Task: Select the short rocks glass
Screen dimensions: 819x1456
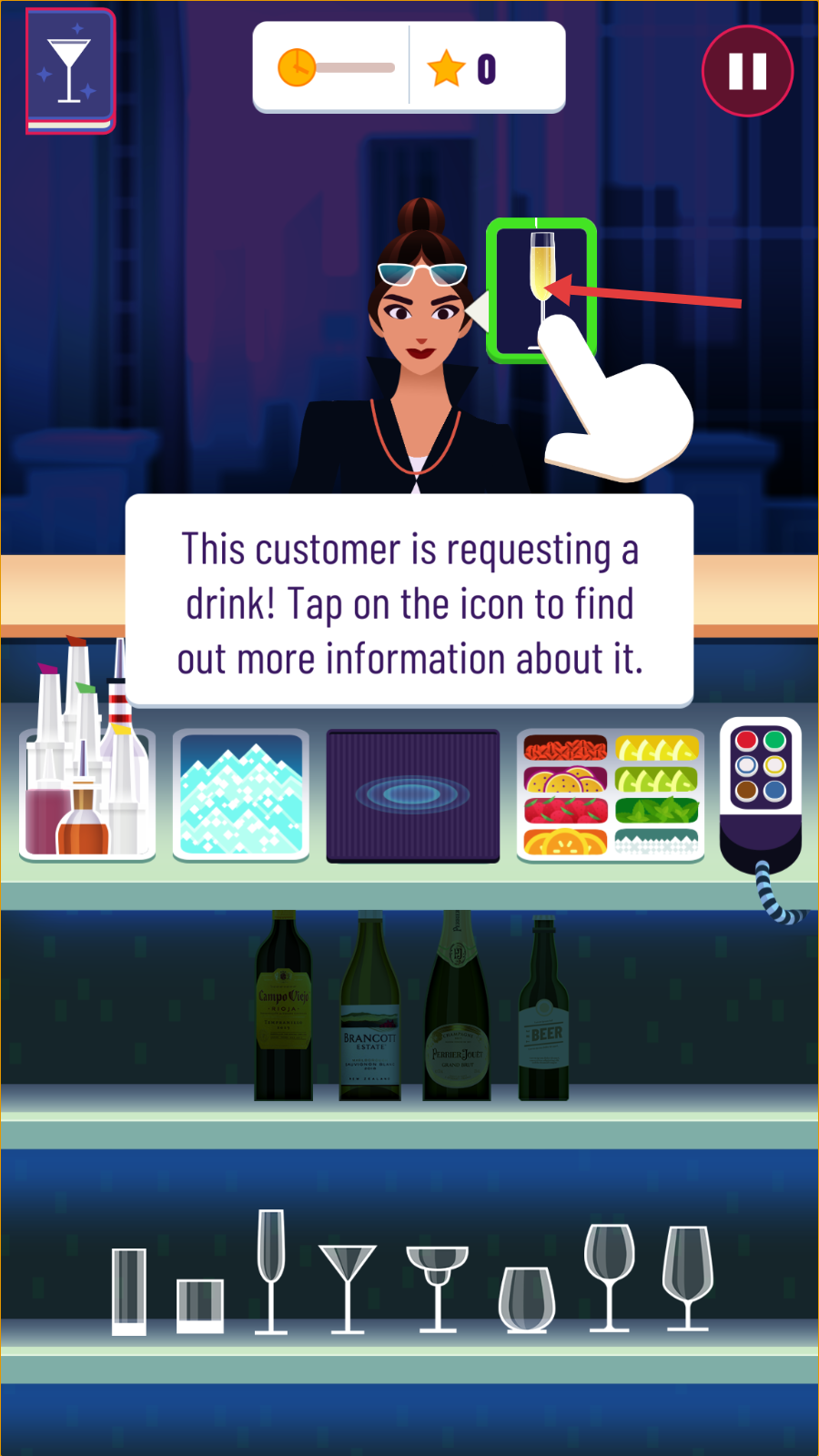Action: pos(199,1305)
